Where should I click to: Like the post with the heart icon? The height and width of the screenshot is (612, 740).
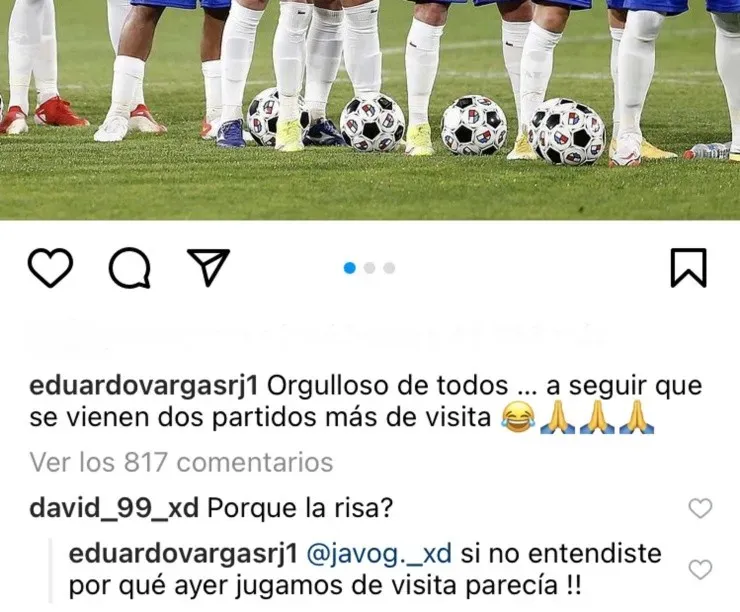pyautogui.click(x=50, y=268)
